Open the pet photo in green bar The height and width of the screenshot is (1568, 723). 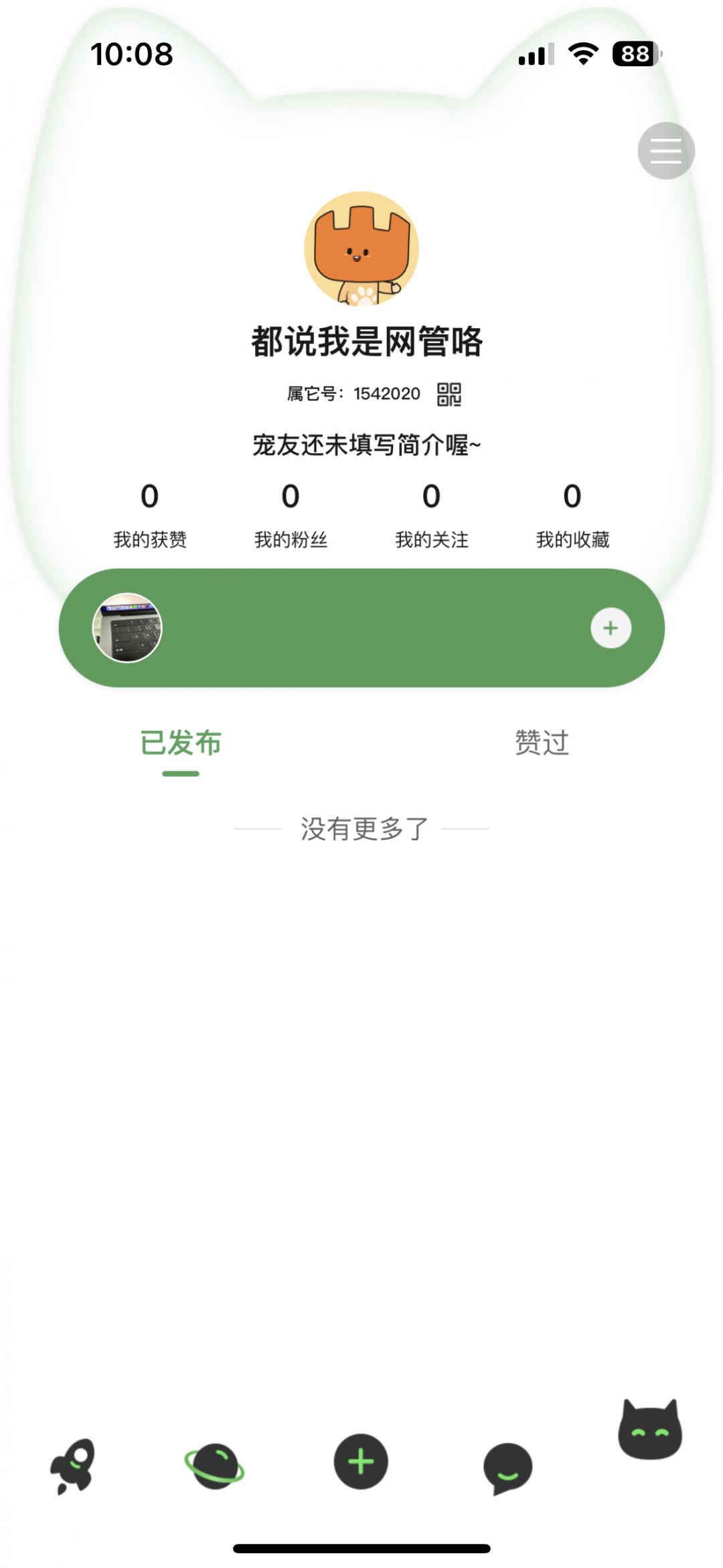pos(127,628)
